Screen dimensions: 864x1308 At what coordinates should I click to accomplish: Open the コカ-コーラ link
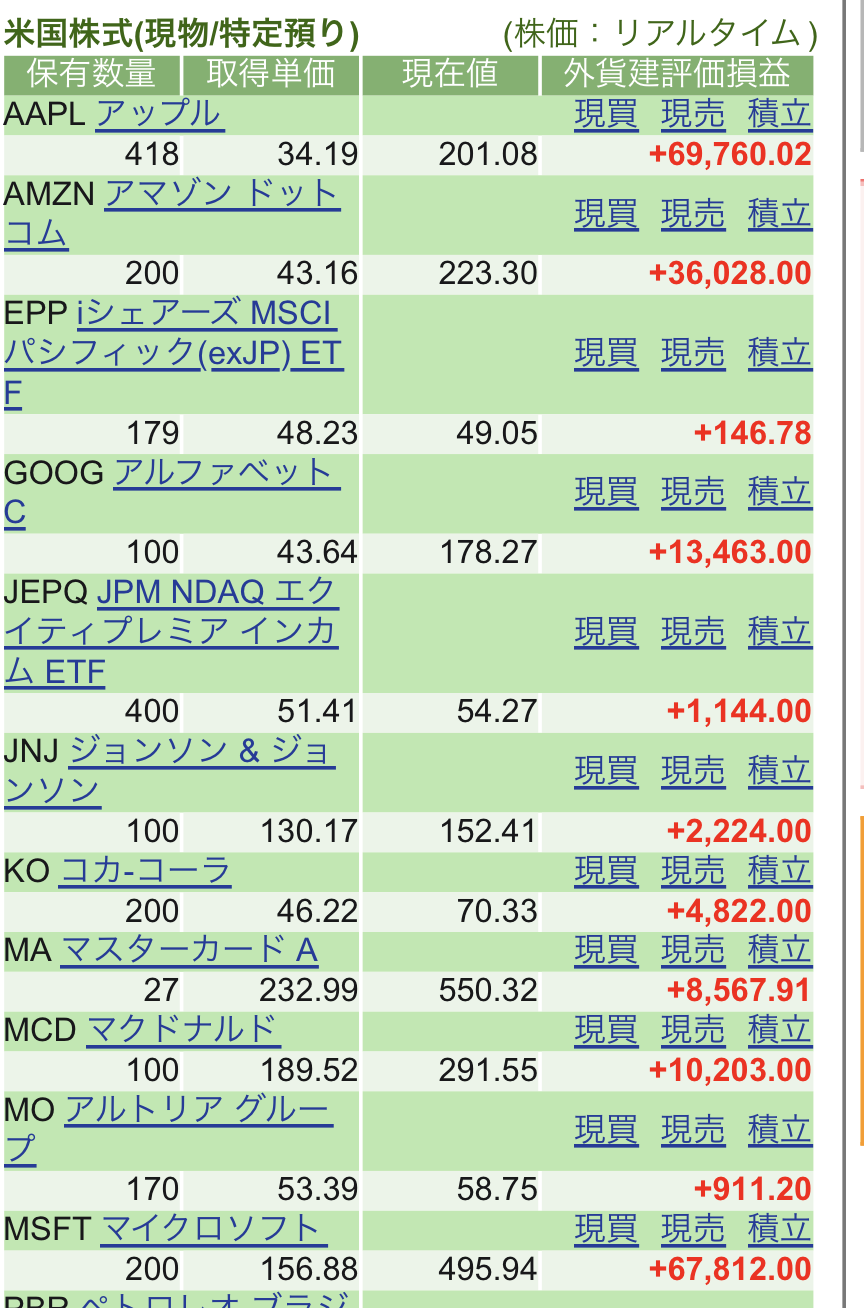(x=145, y=871)
